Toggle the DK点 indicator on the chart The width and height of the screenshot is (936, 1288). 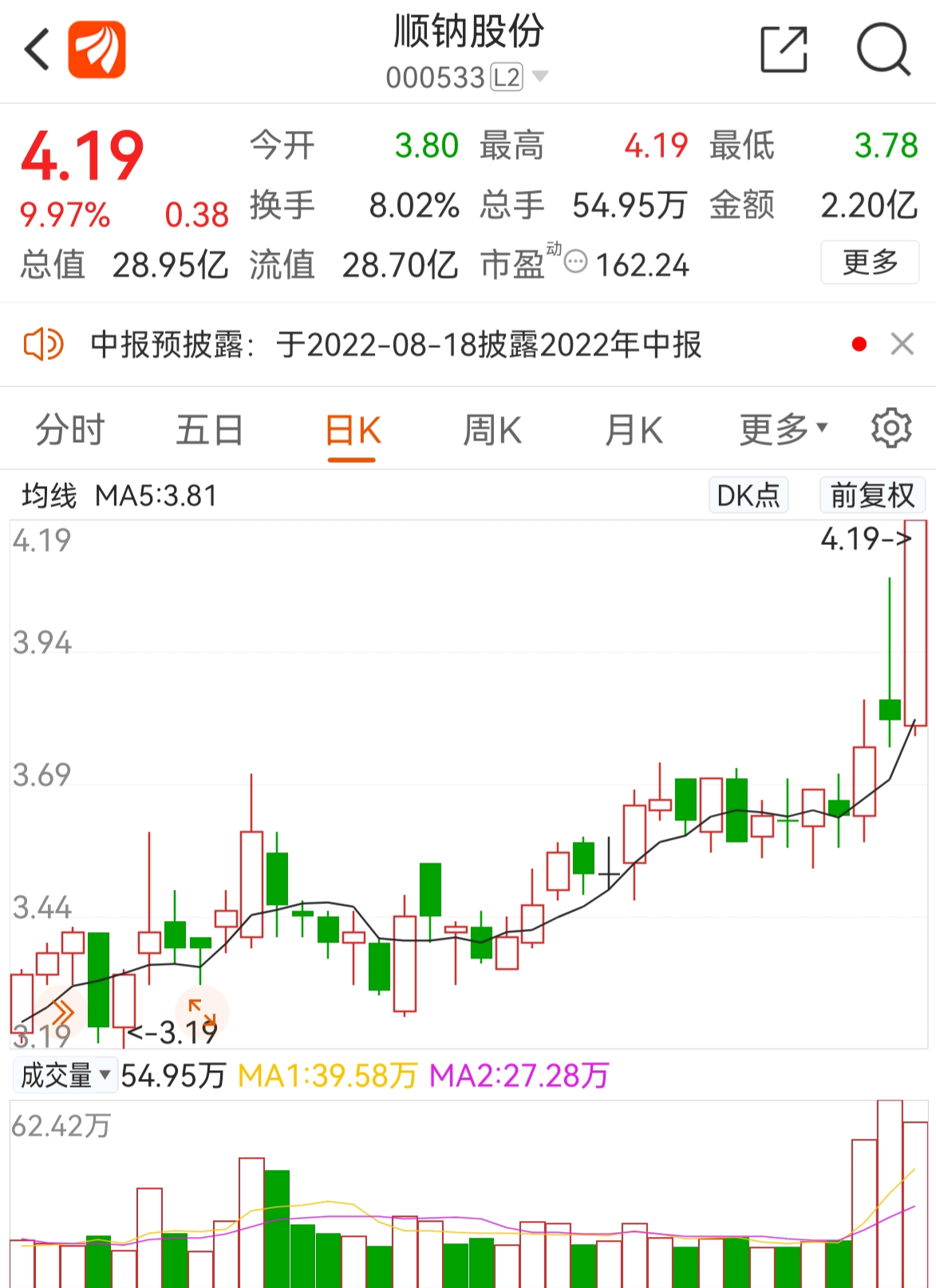(x=748, y=495)
